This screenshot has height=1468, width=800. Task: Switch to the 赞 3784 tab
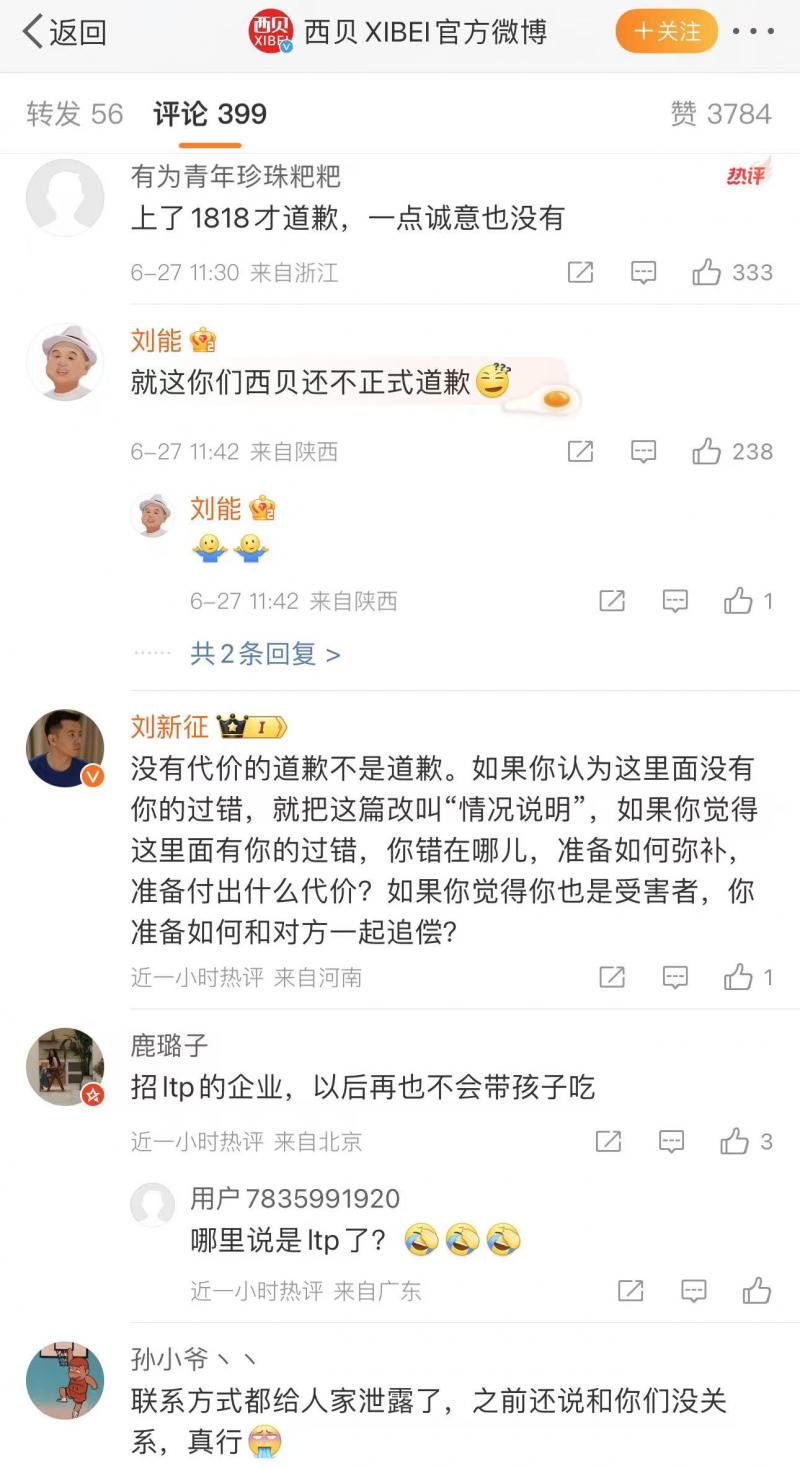[x=721, y=113]
